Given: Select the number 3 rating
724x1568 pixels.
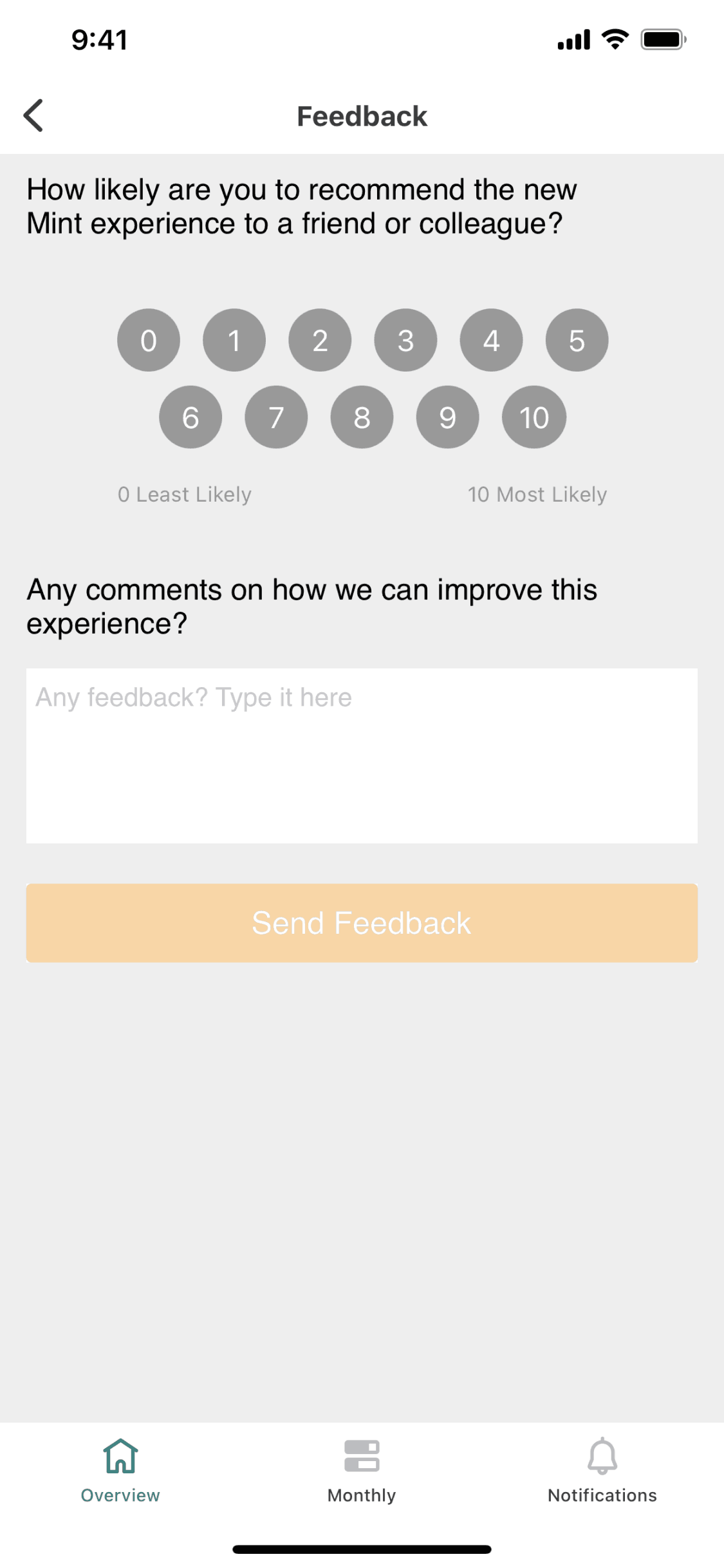Looking at the screenshot, I should point(405,340).
